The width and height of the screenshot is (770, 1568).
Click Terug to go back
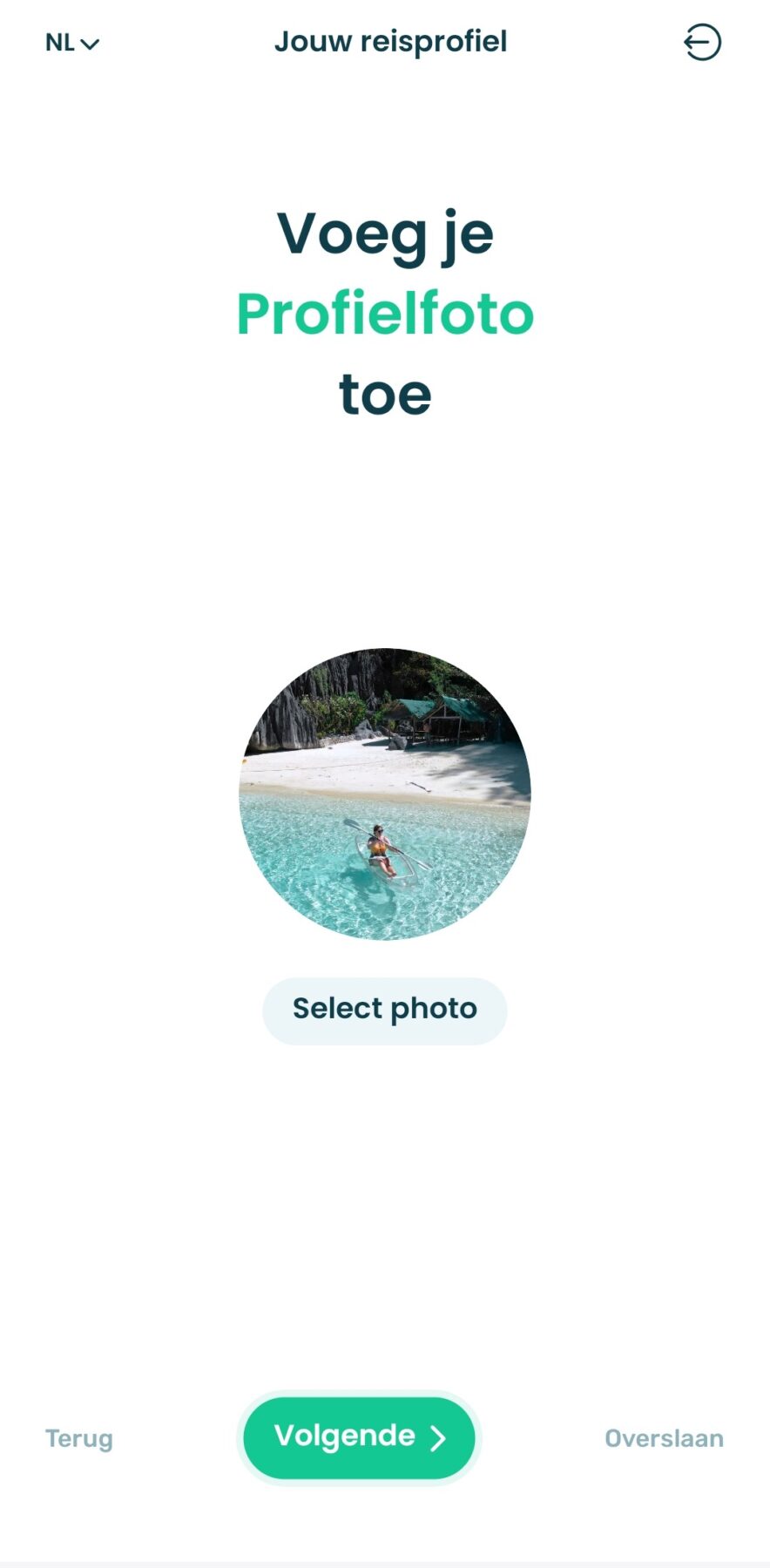(78, 1438)
